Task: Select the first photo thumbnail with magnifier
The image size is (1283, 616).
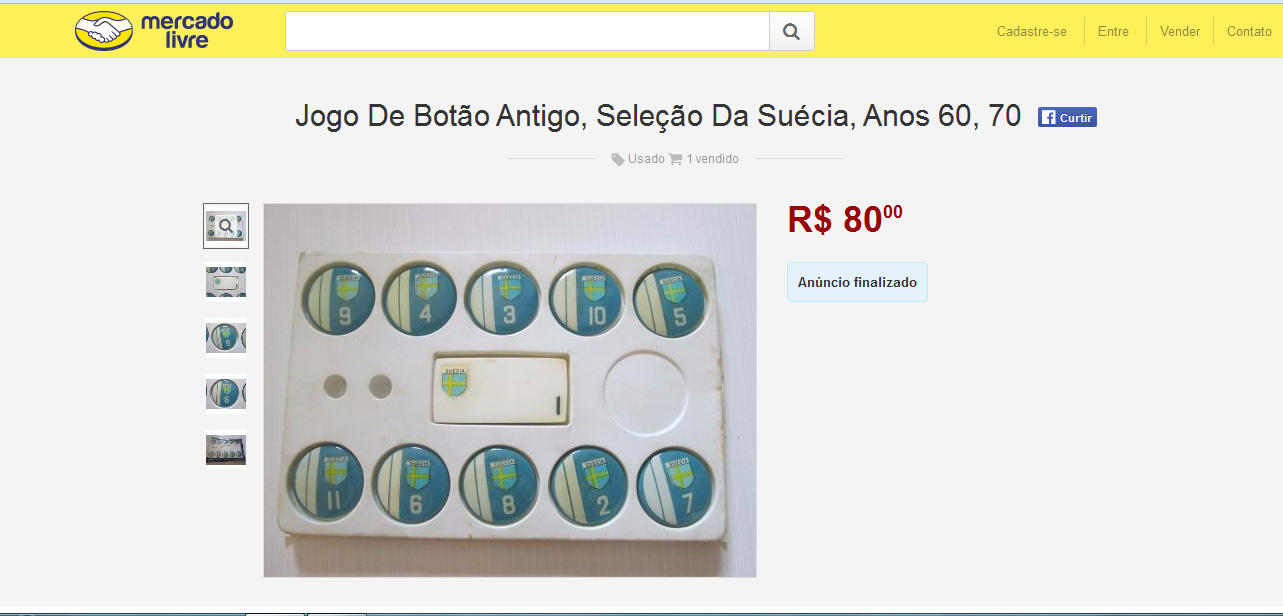Action: (226, 226)
